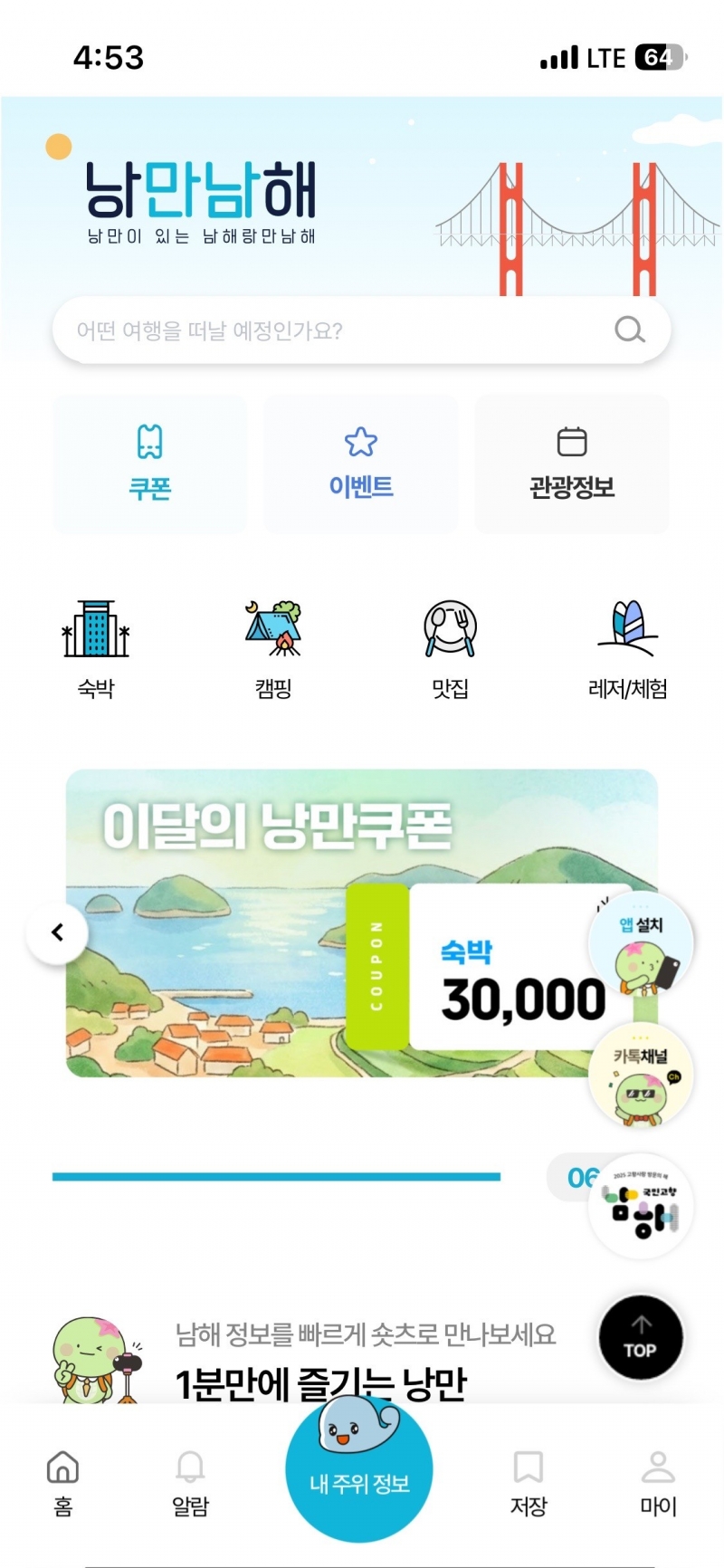Viewport: 724px width, 1568px height.
Task: Tap the search field asking about travel plans
Action: 326,330
